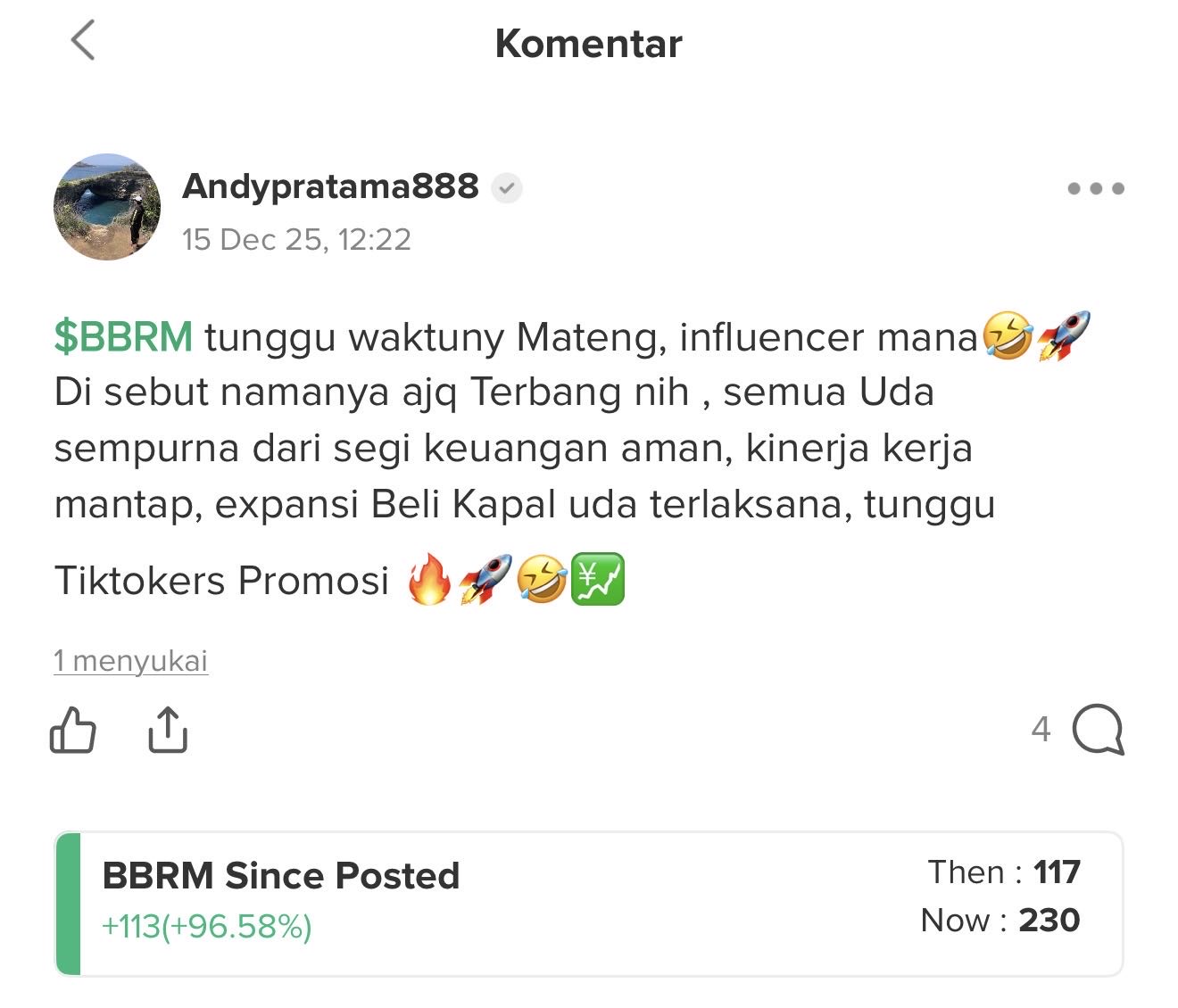Open the comments bubble icon
Screen dimensions: 1178x1008
(x=1097, y=731)
